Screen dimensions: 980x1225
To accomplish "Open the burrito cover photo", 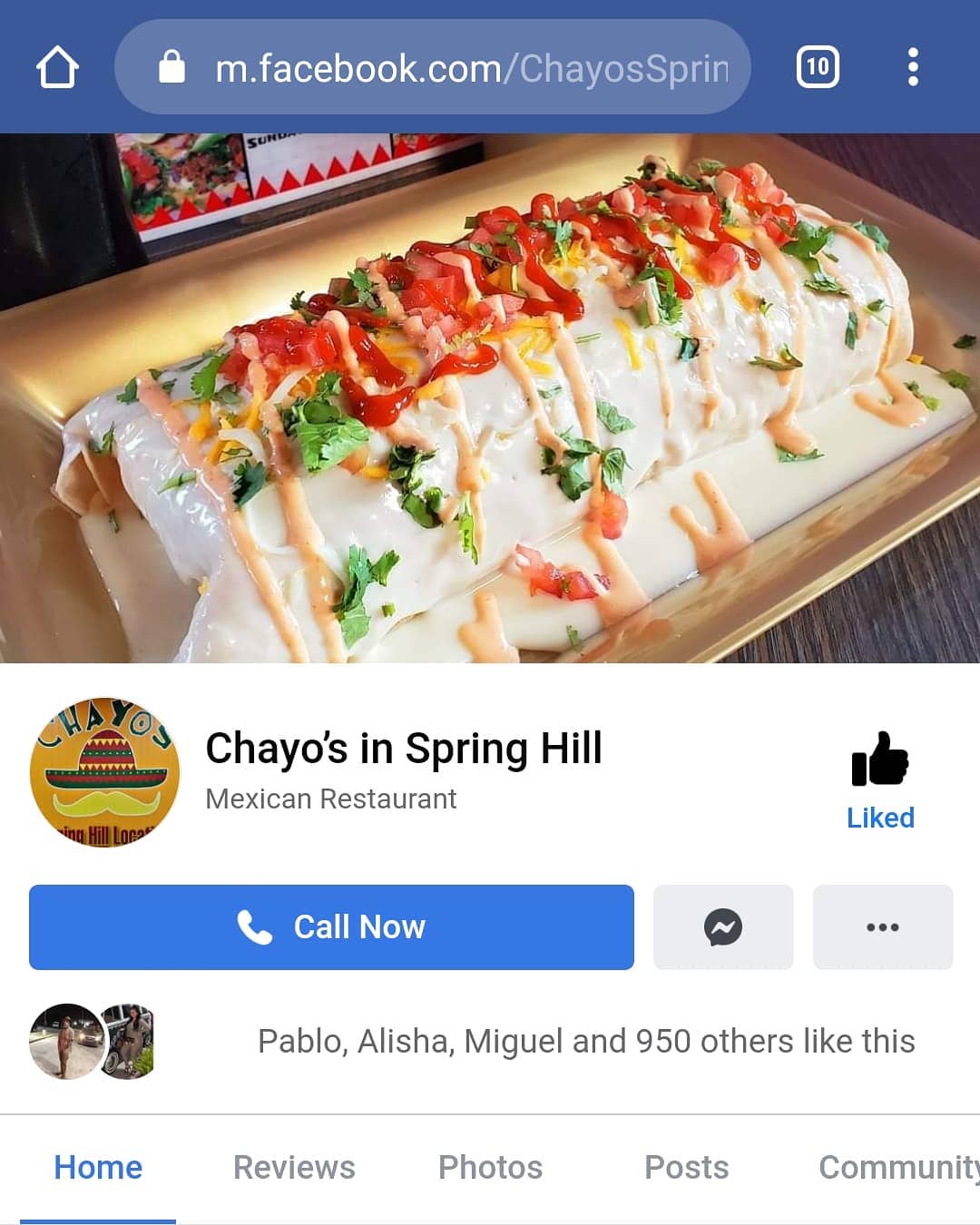I will click(490, 399).
